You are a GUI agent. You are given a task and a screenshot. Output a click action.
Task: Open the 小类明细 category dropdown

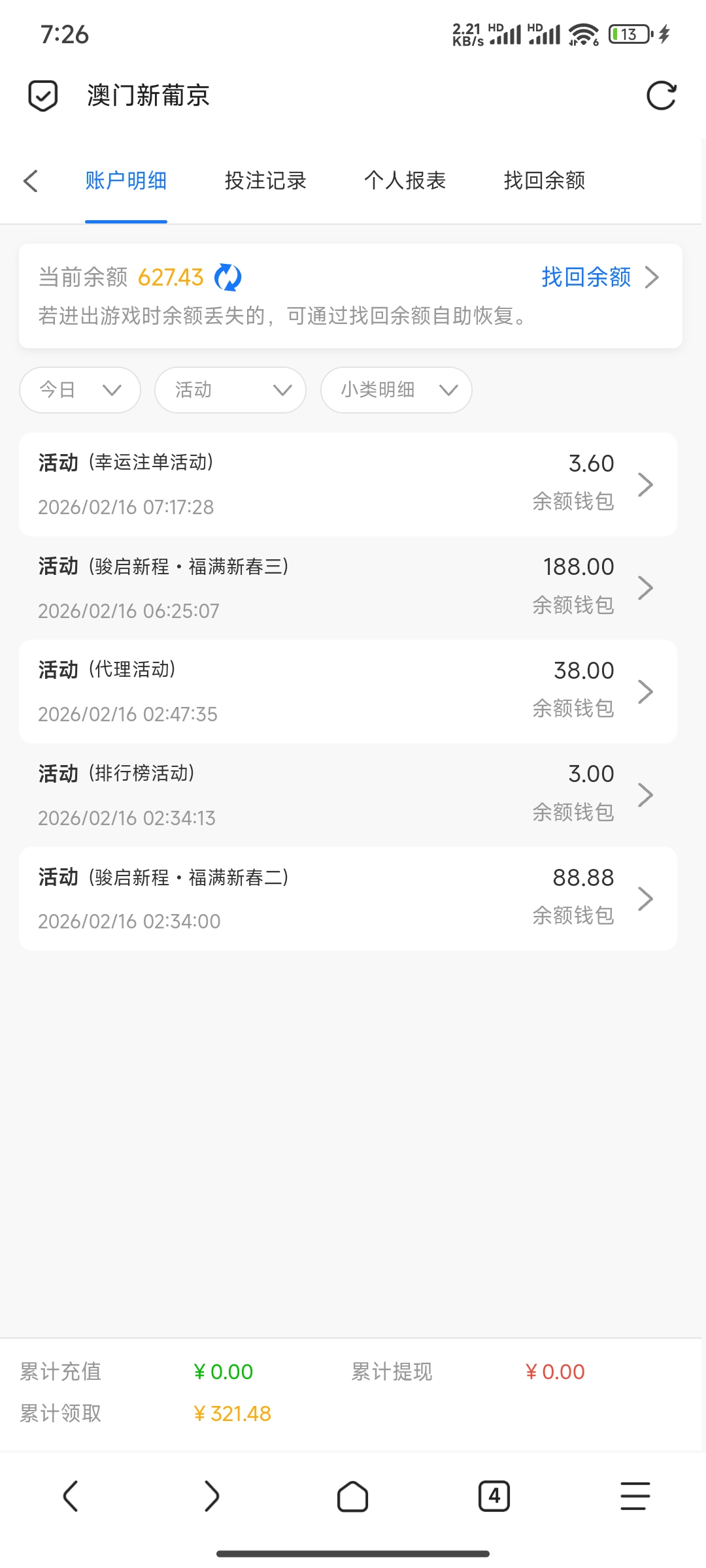point(395,389)
